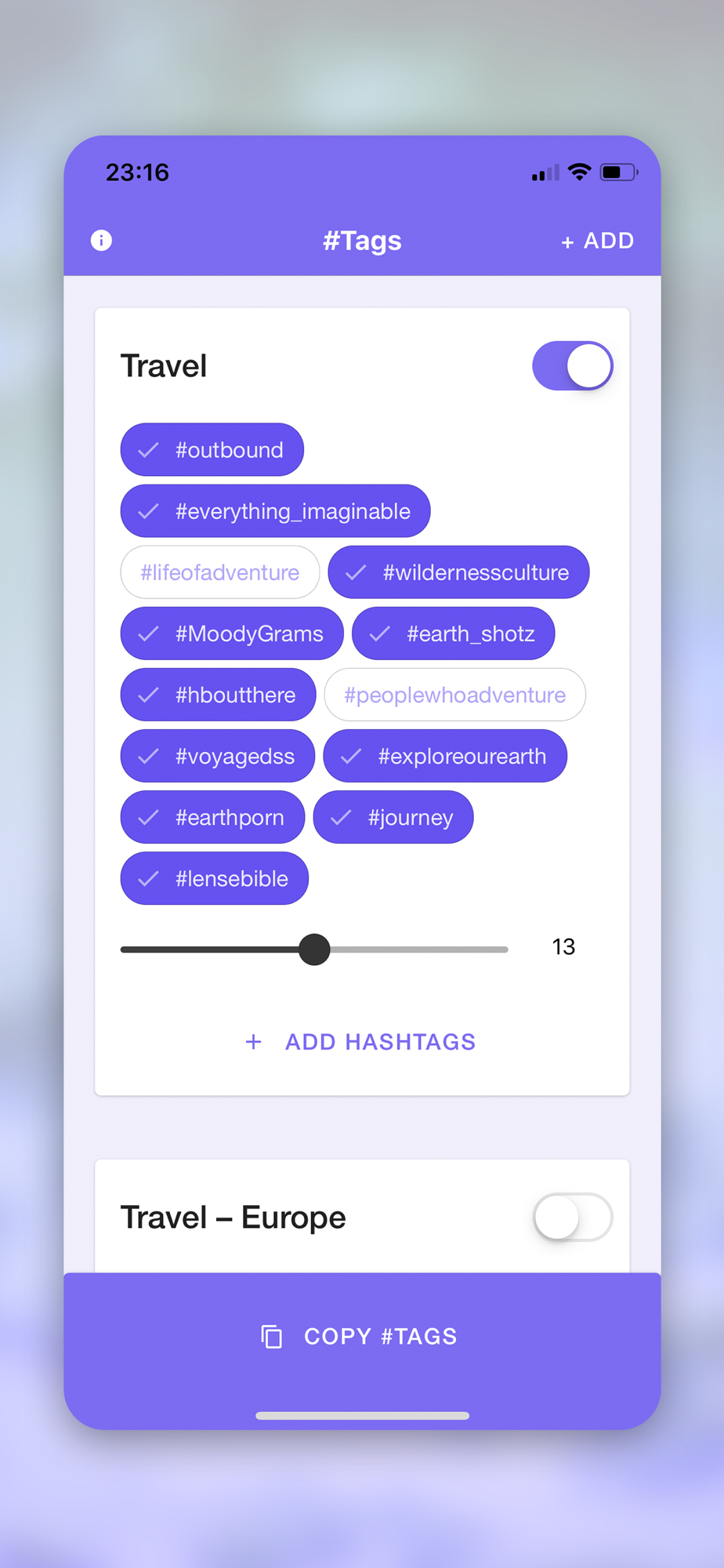
Task: Turn off the Travel toggle
Action: [572, 365]
